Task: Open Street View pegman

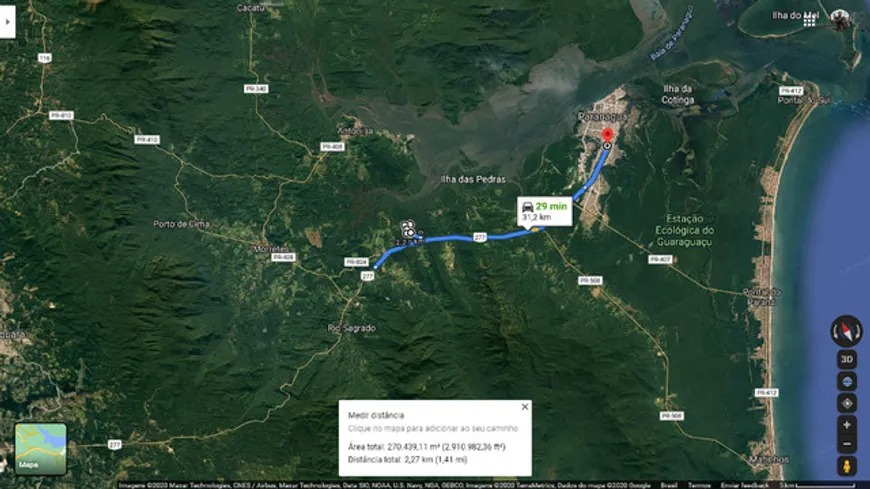Action: pos(847,467)
